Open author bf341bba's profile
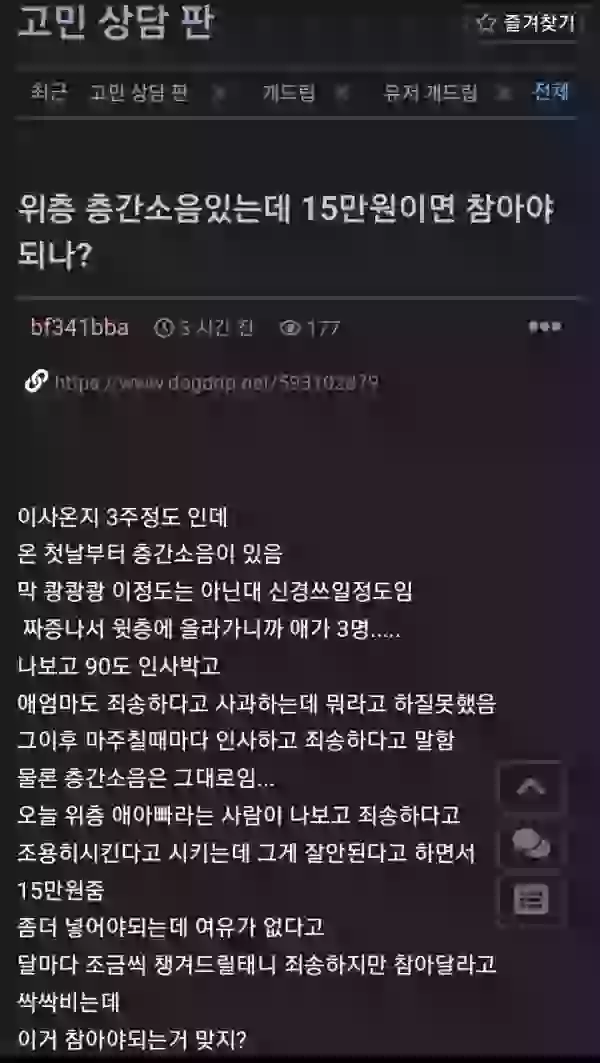 79,327
